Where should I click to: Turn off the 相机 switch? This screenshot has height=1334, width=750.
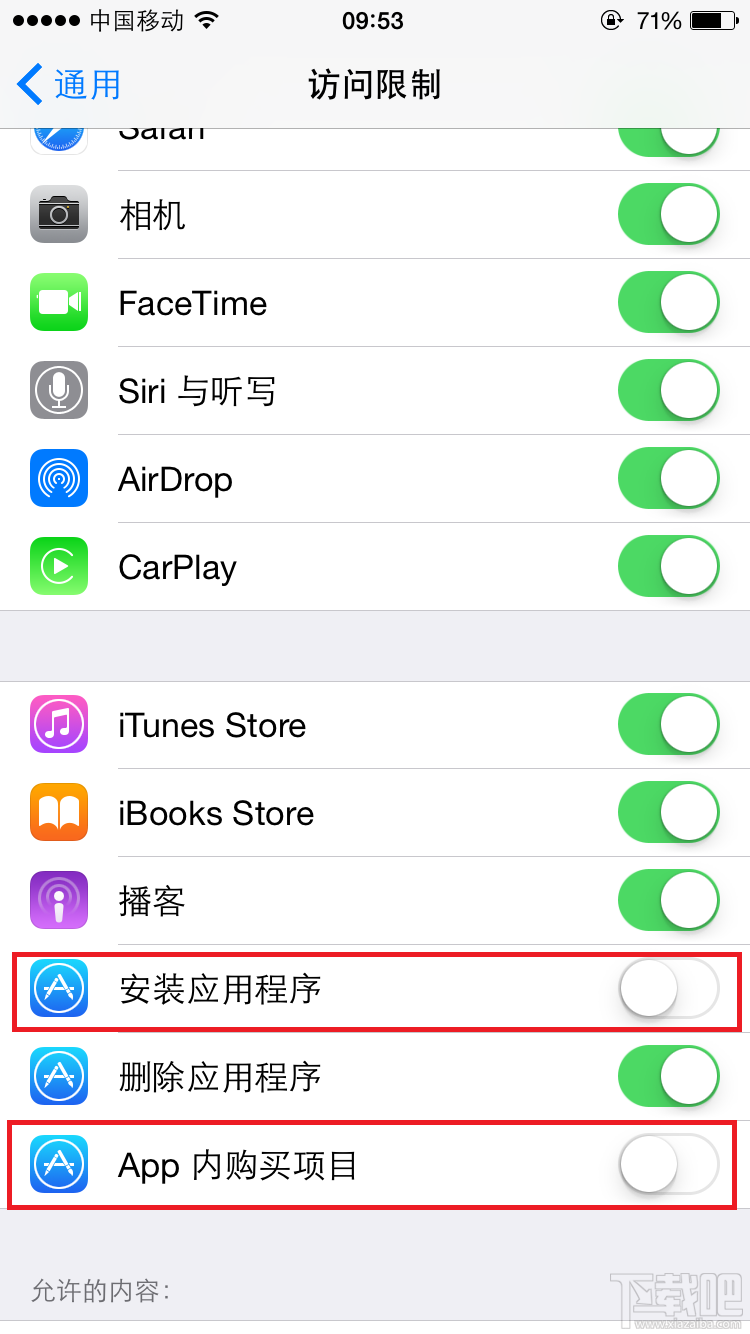coord(668,215)
